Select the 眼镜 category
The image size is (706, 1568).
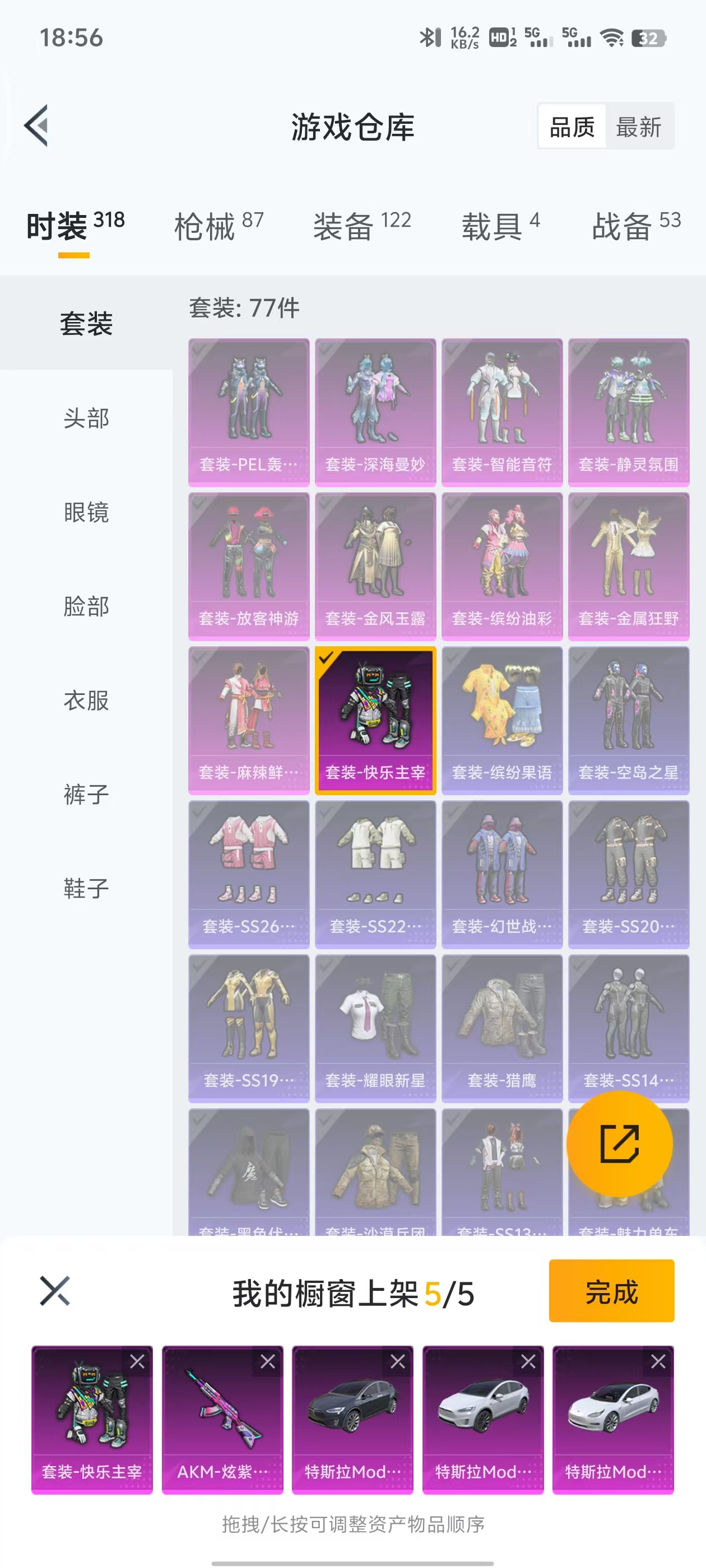click(x=86, y=512)
